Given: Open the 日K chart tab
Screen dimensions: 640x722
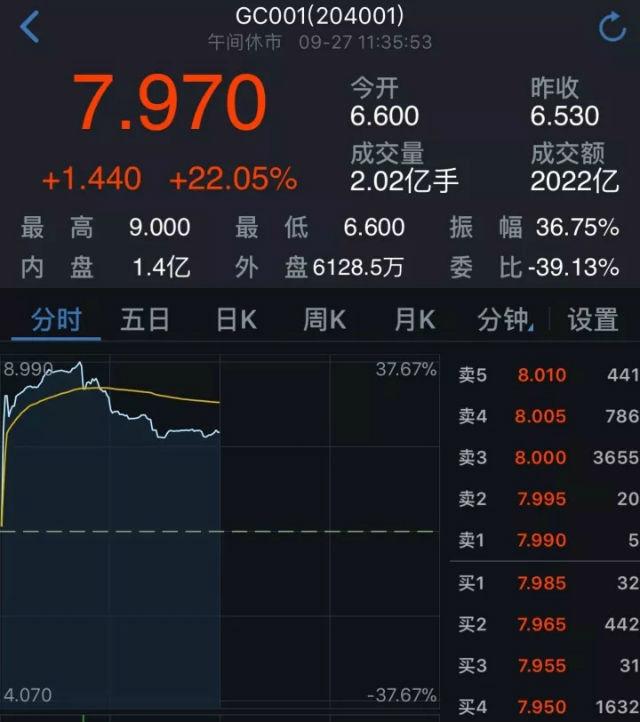Looking at the screenshot, I should click(237, 320).
